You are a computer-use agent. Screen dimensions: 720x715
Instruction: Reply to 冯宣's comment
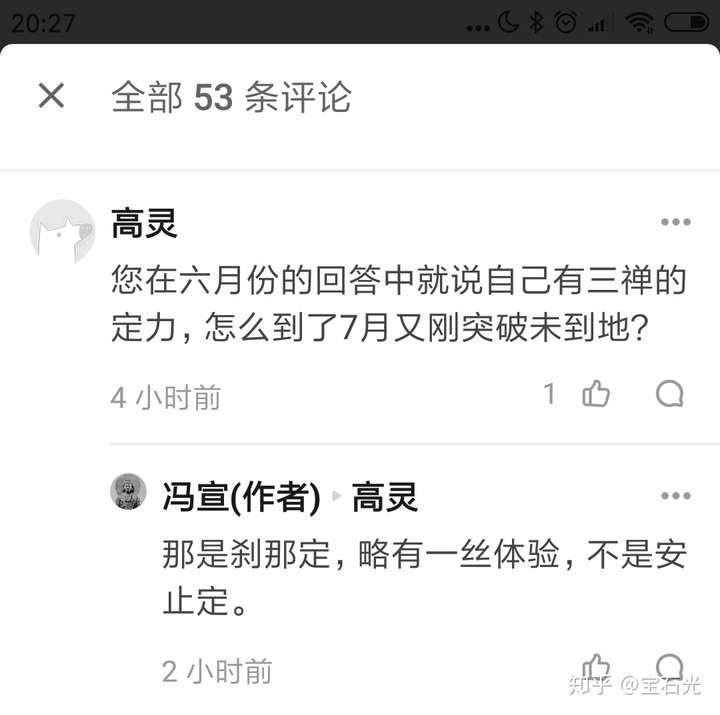[x=670, y=667]
